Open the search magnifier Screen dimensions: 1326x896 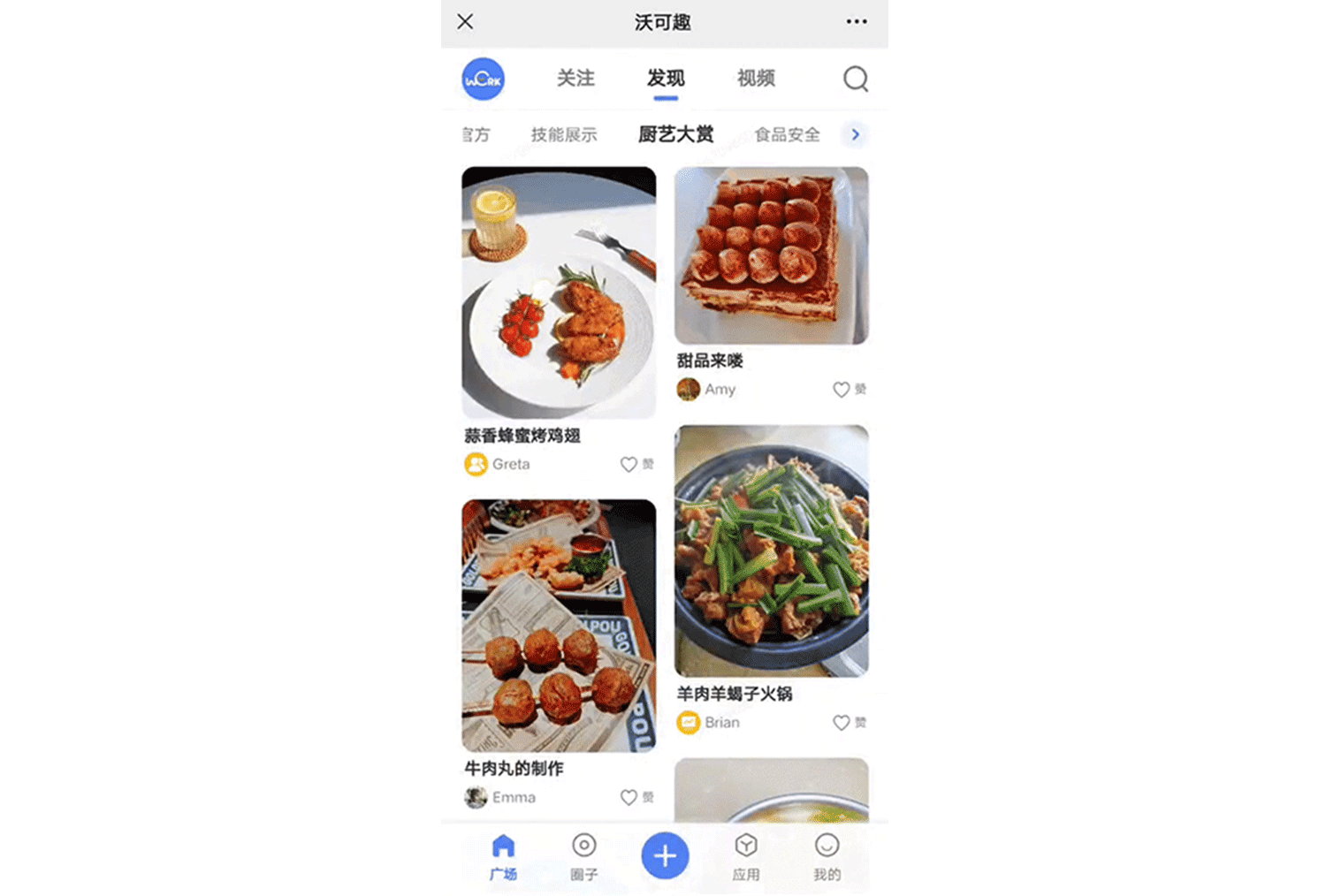pos(855,80)
